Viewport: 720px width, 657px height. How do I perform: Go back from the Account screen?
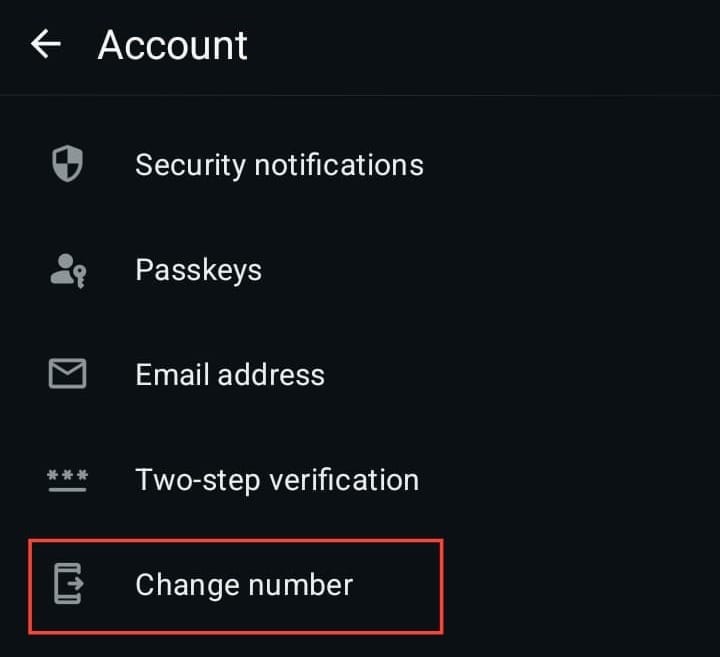pyautogui.click(x=45, y=44)
